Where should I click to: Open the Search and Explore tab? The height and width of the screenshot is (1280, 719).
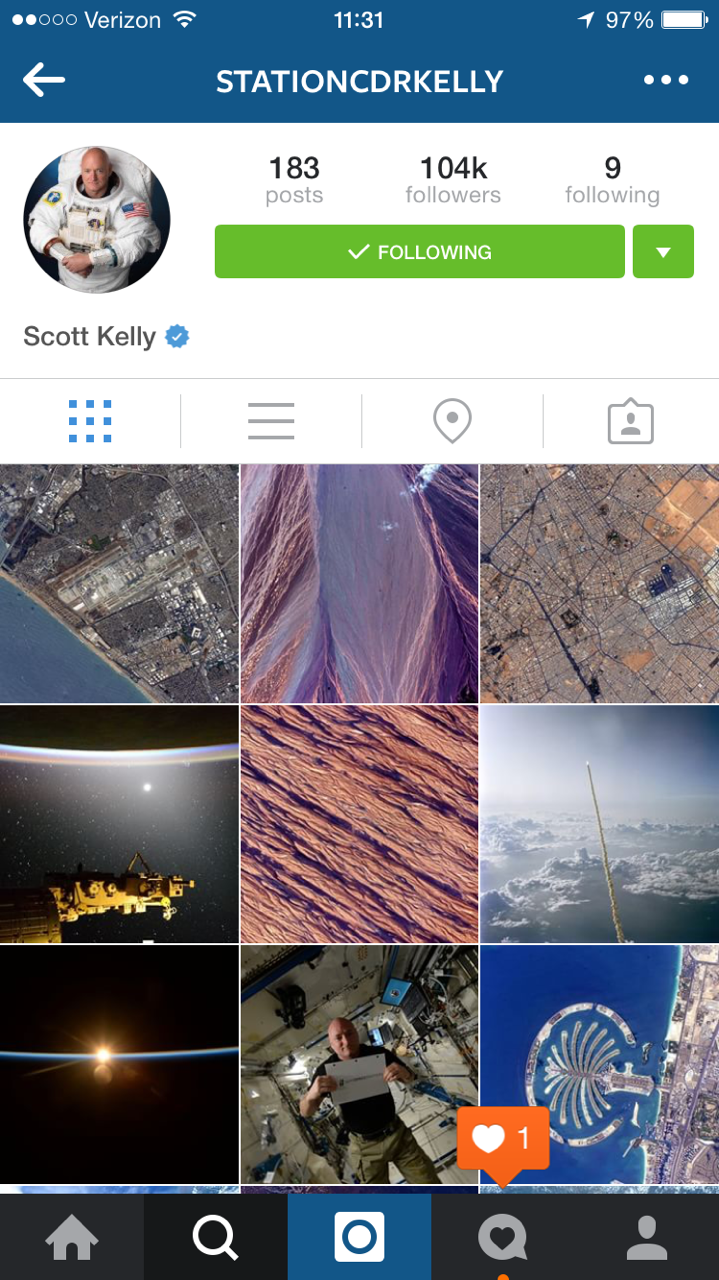215,1238
